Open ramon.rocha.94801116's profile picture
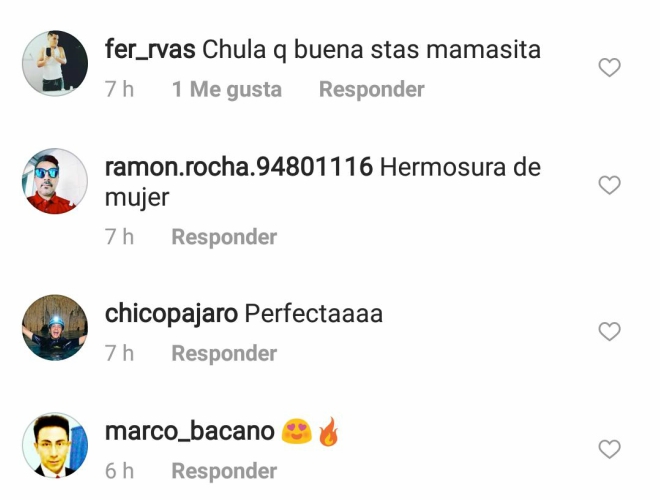Image resolution: width=660 pixels, height=500 pixels. click(55, 181)
